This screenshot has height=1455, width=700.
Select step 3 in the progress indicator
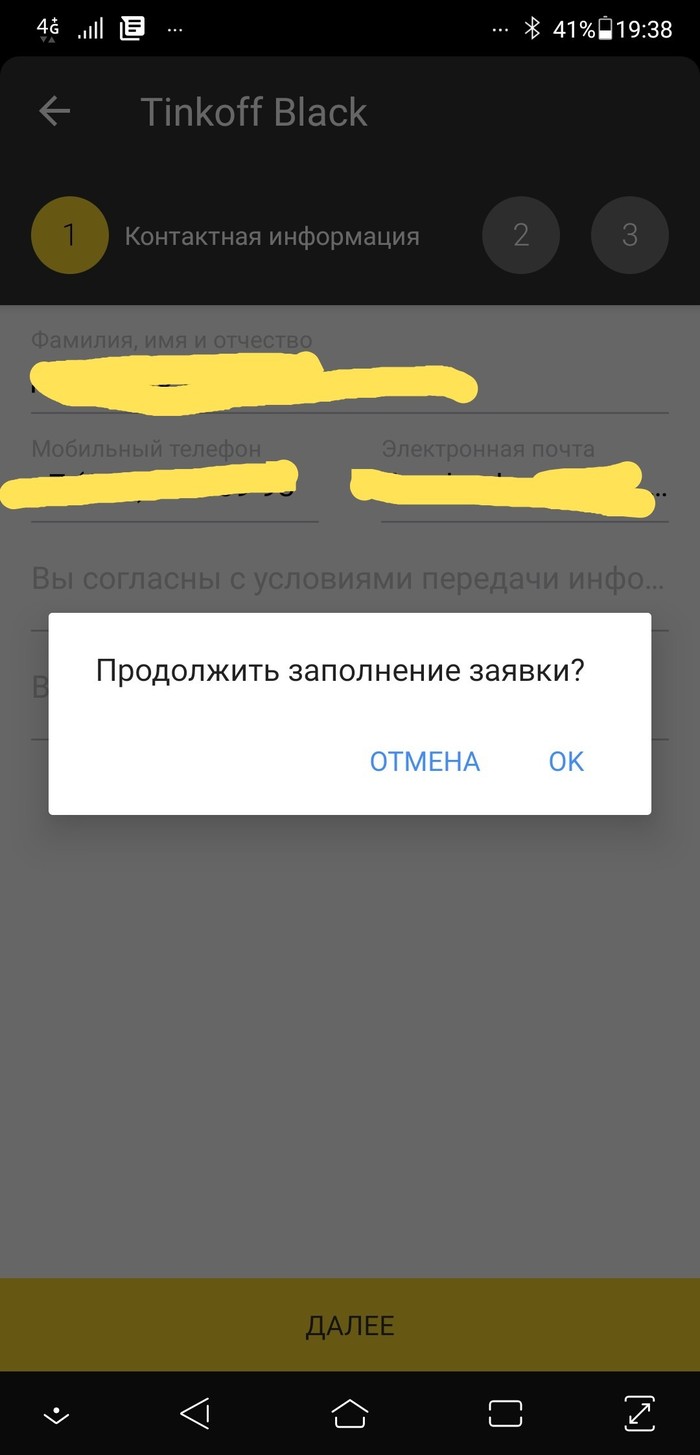coord(630,236)
